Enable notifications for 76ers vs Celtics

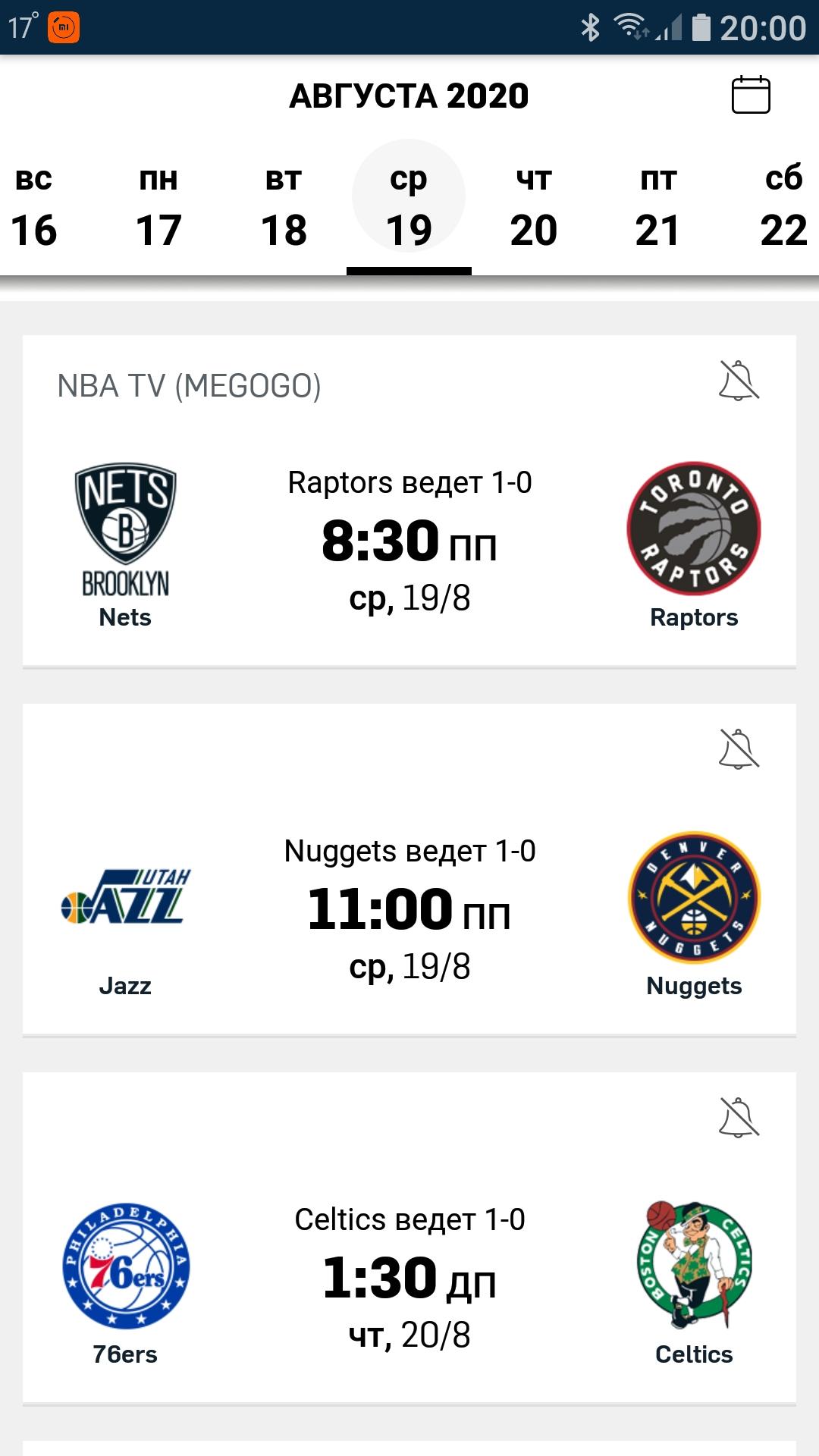click(739, 1118)
